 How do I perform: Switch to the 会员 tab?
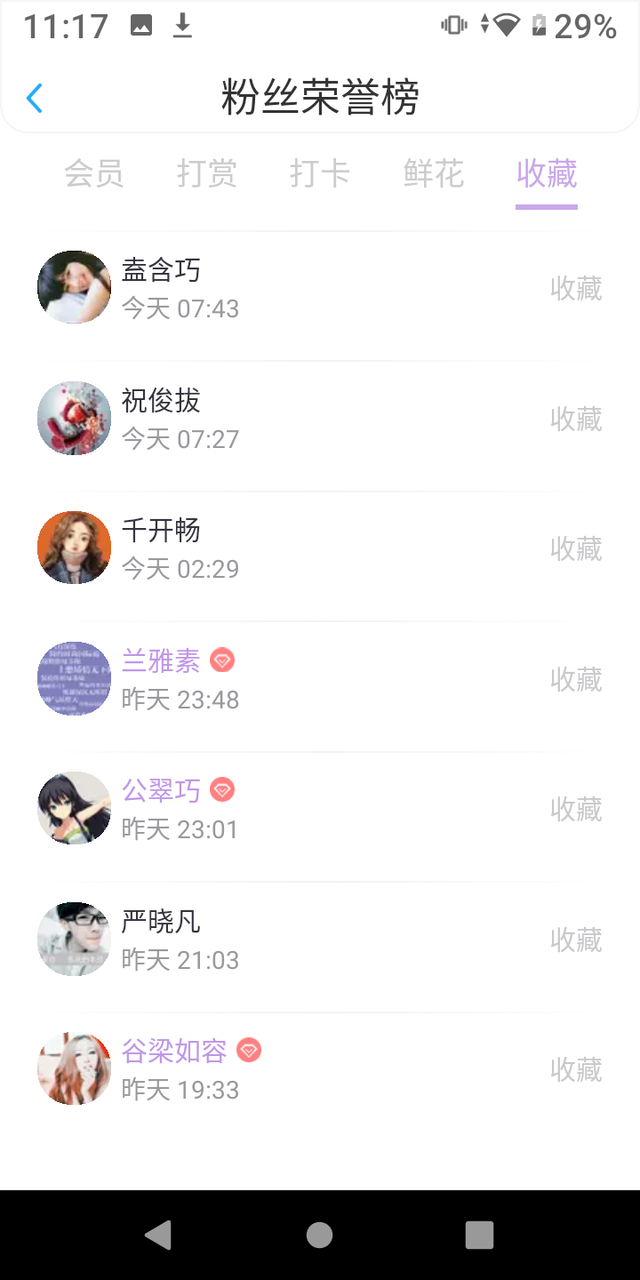pyautogui.click(x=94, y=174)
